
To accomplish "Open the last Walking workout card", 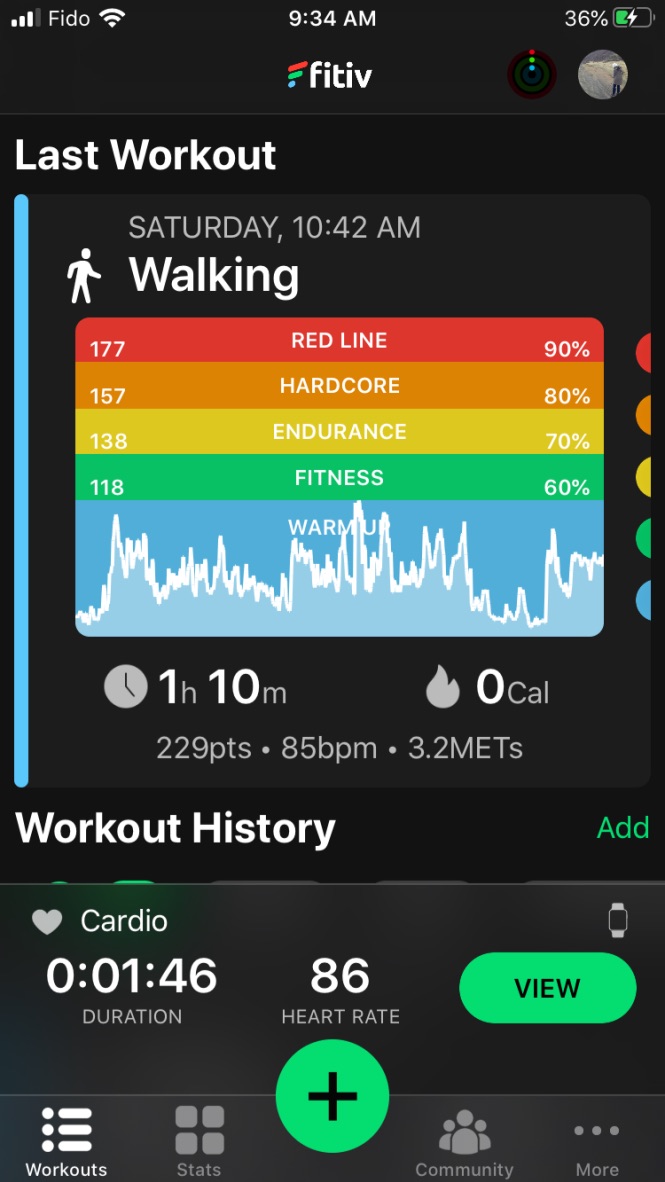I will [332, 491].
